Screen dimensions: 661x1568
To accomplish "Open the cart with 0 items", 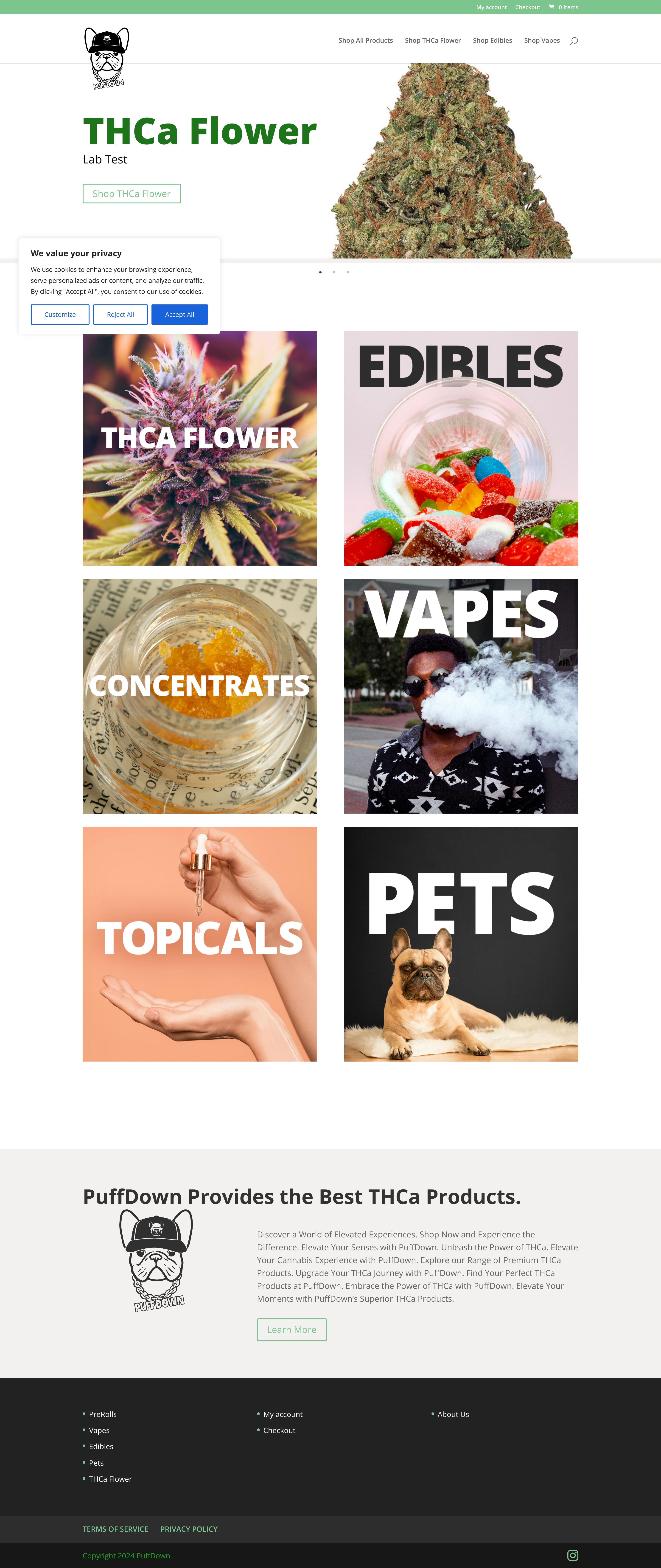I will coord(564,7).
